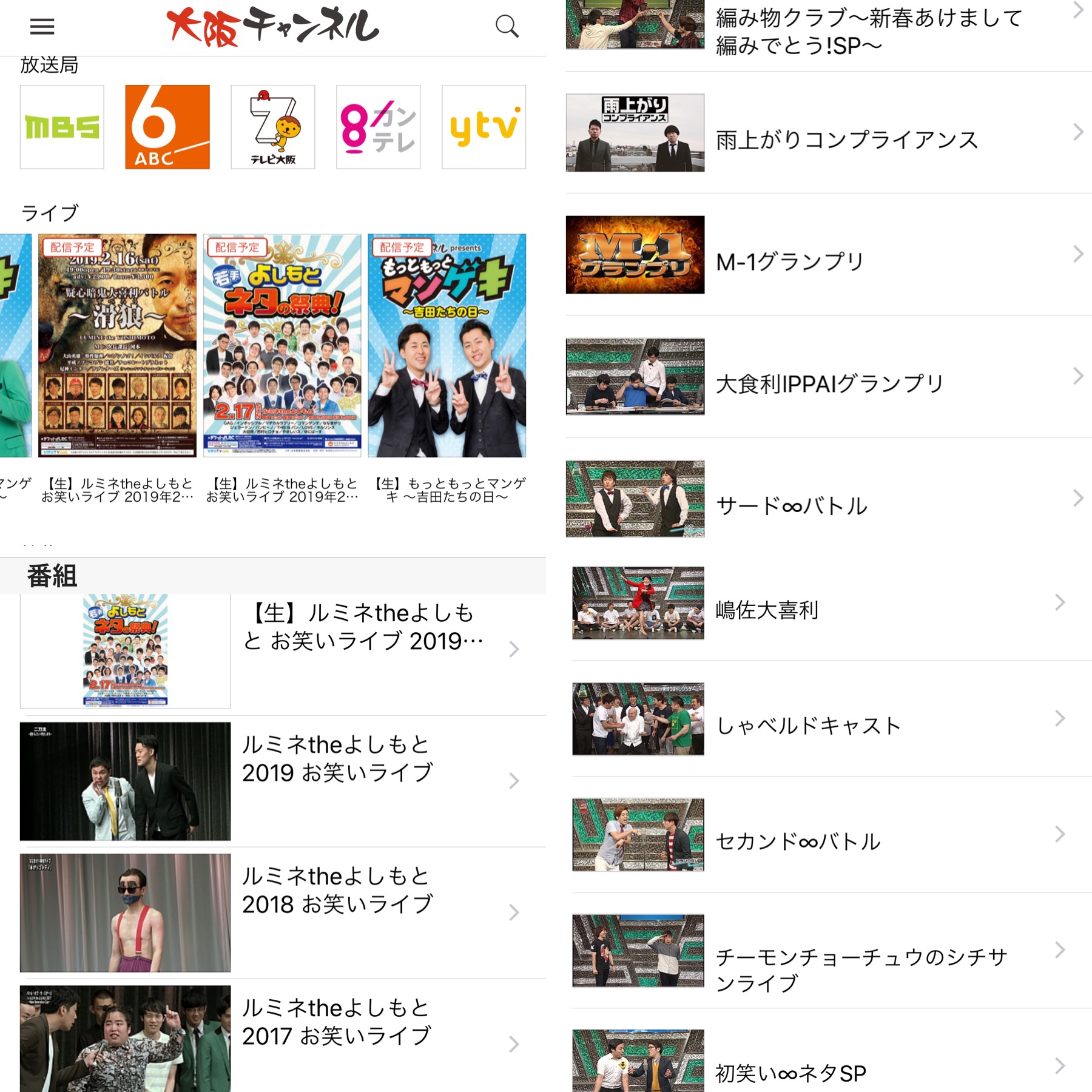Image resolution: width=1092 pixels, height=1092 pixels.
Task: Select the MBS broadcaster tile
Action: (62, 127)
